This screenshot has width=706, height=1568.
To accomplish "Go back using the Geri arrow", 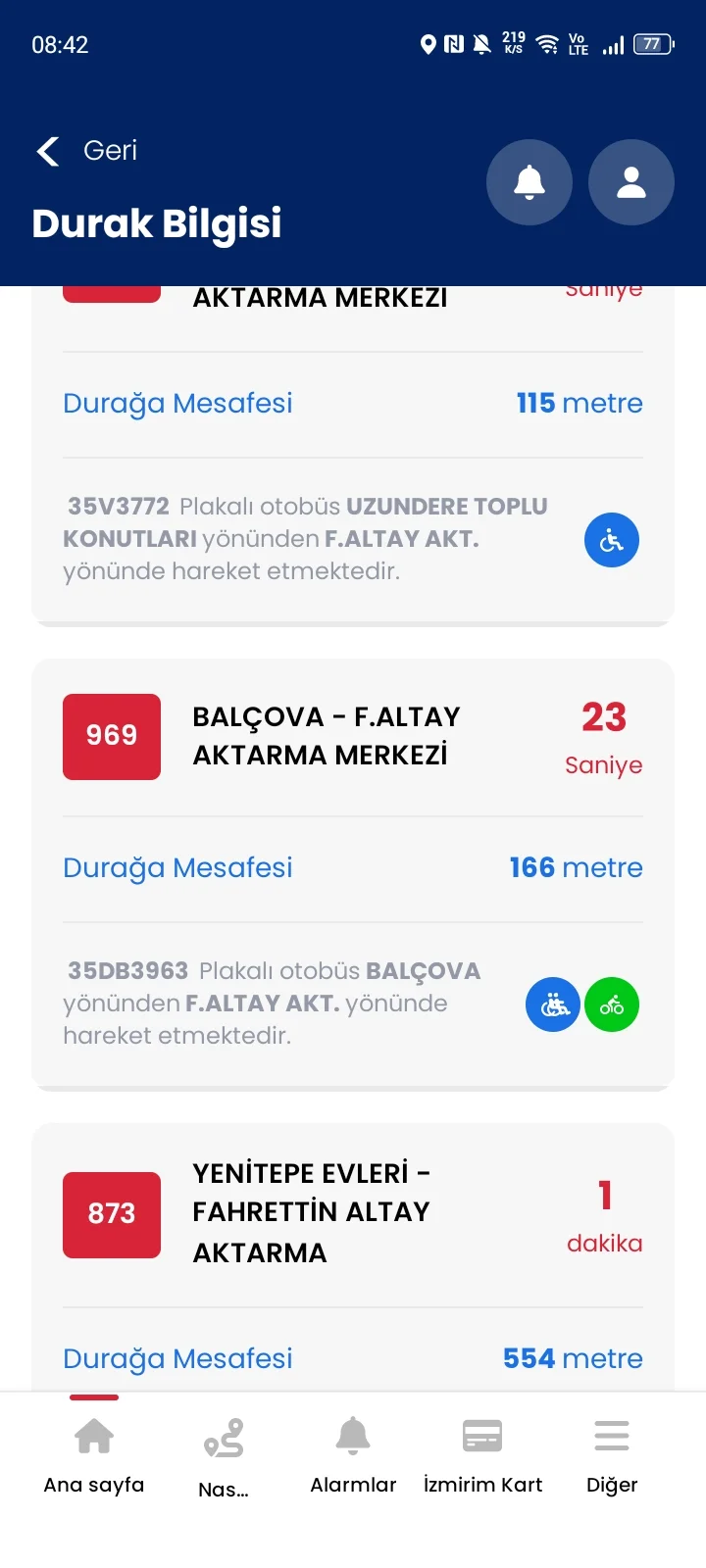I will pos(49,151).
